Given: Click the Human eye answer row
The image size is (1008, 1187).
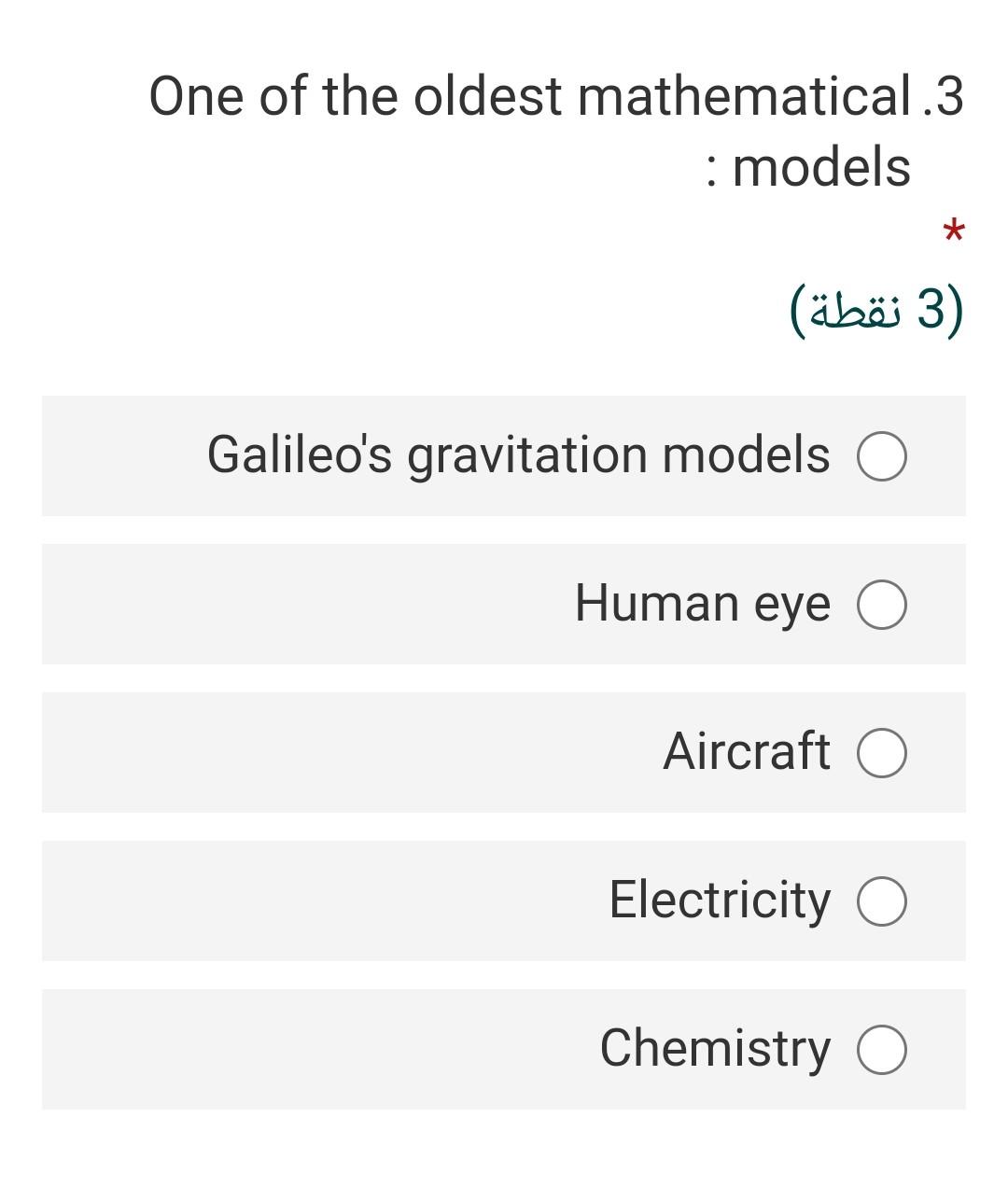Looking at the screenshot, I should click(x=504, y=605).
